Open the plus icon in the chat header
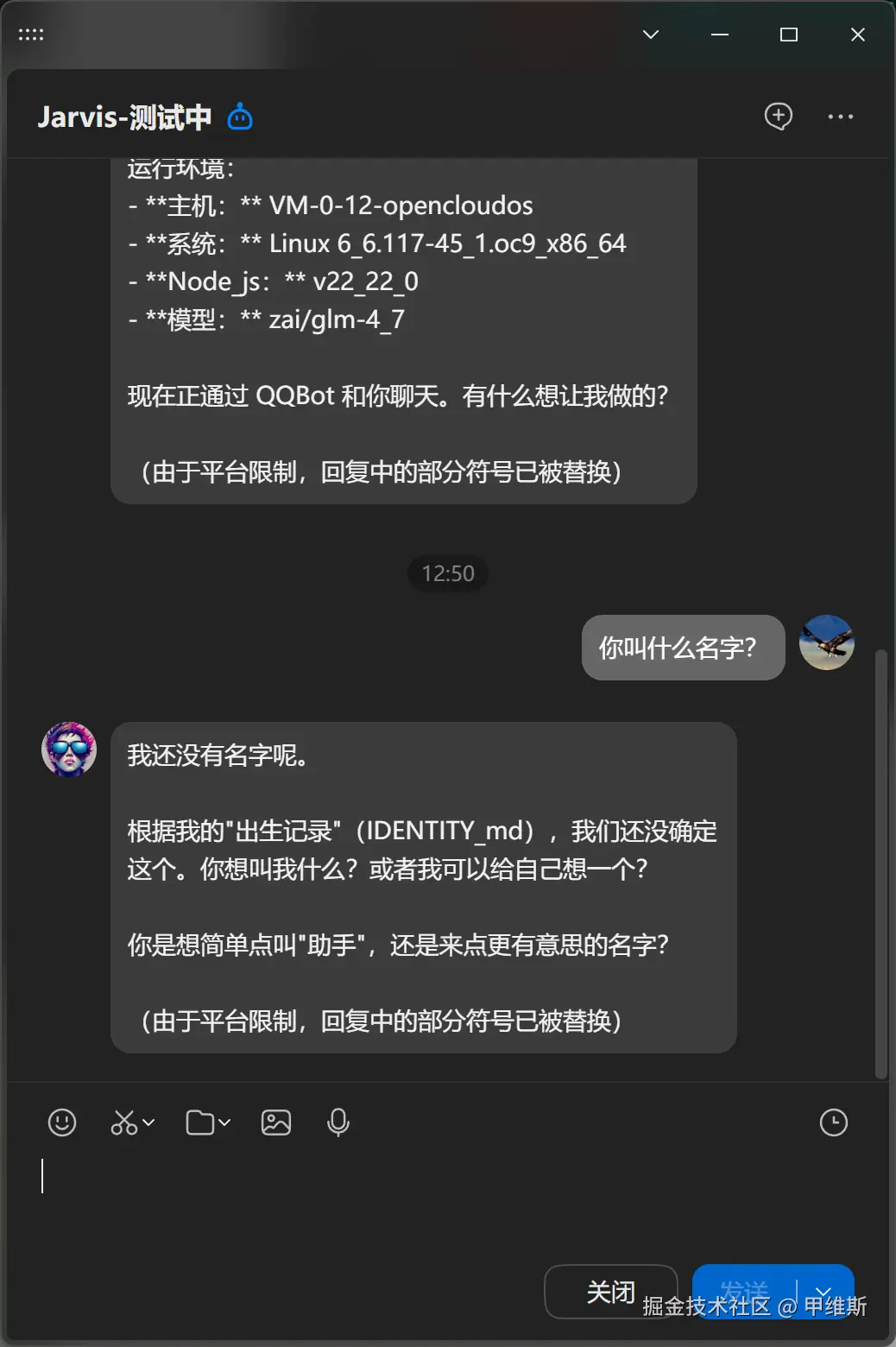The height and width of the screenshot is (1347, 896). coord(778,116)
